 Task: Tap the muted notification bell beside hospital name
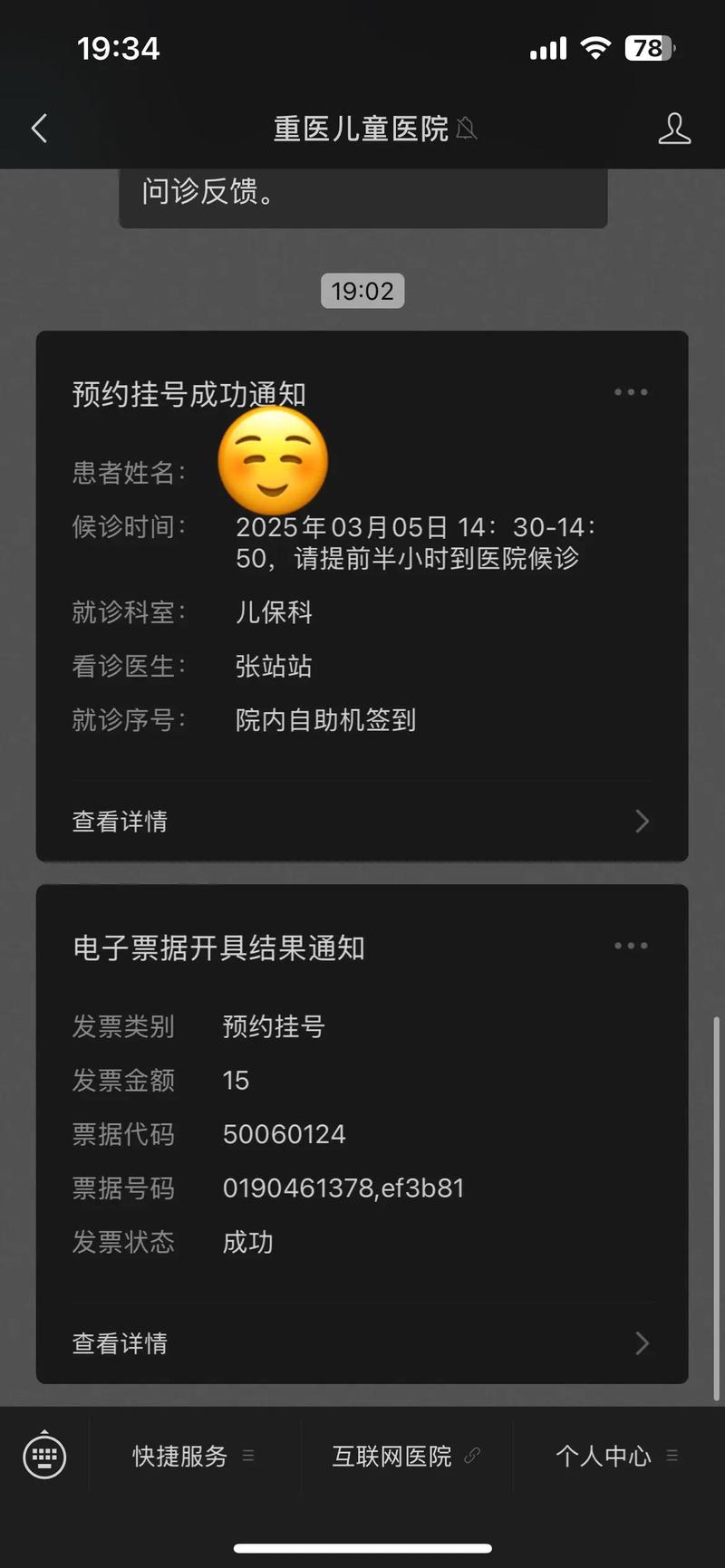click(468, 130)
